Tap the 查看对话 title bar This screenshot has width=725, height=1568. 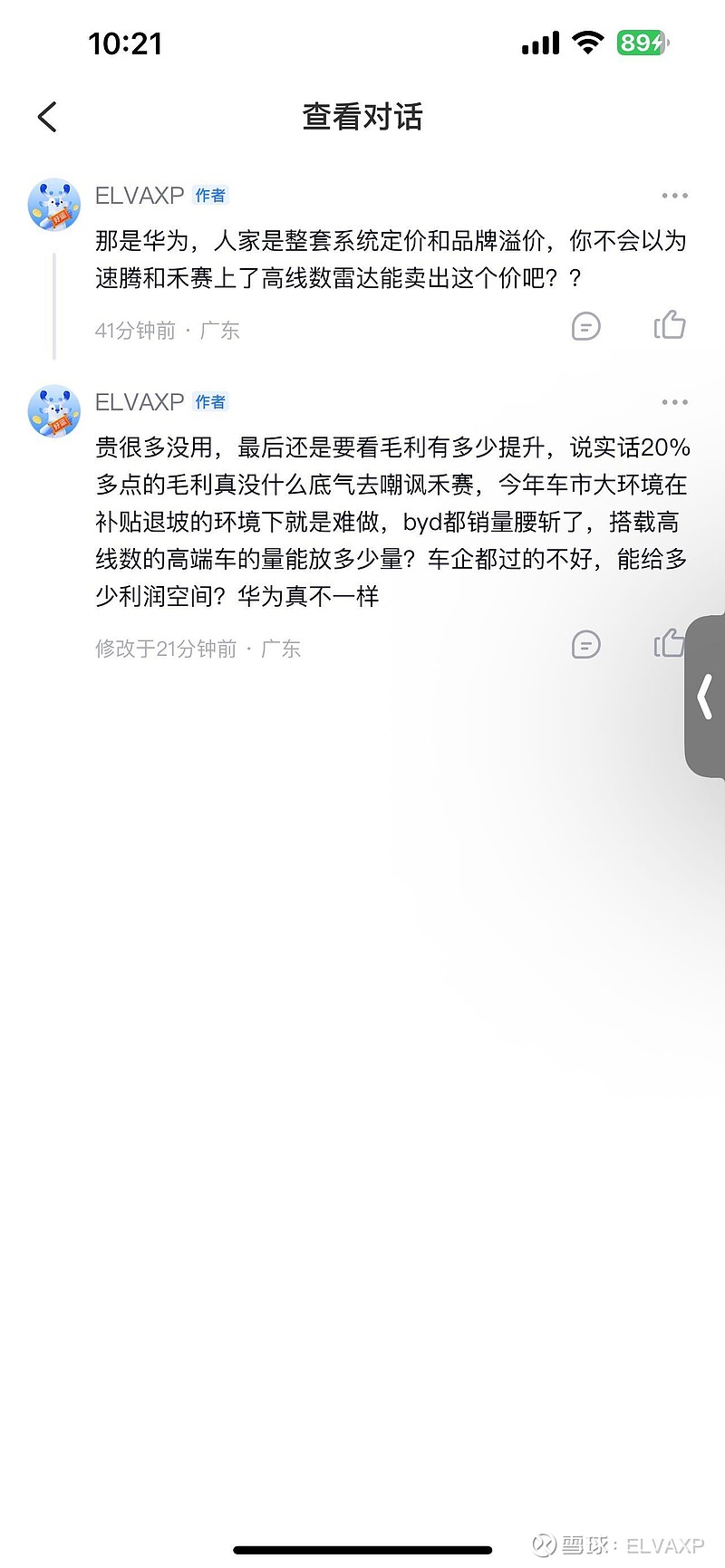pos(362,117)
